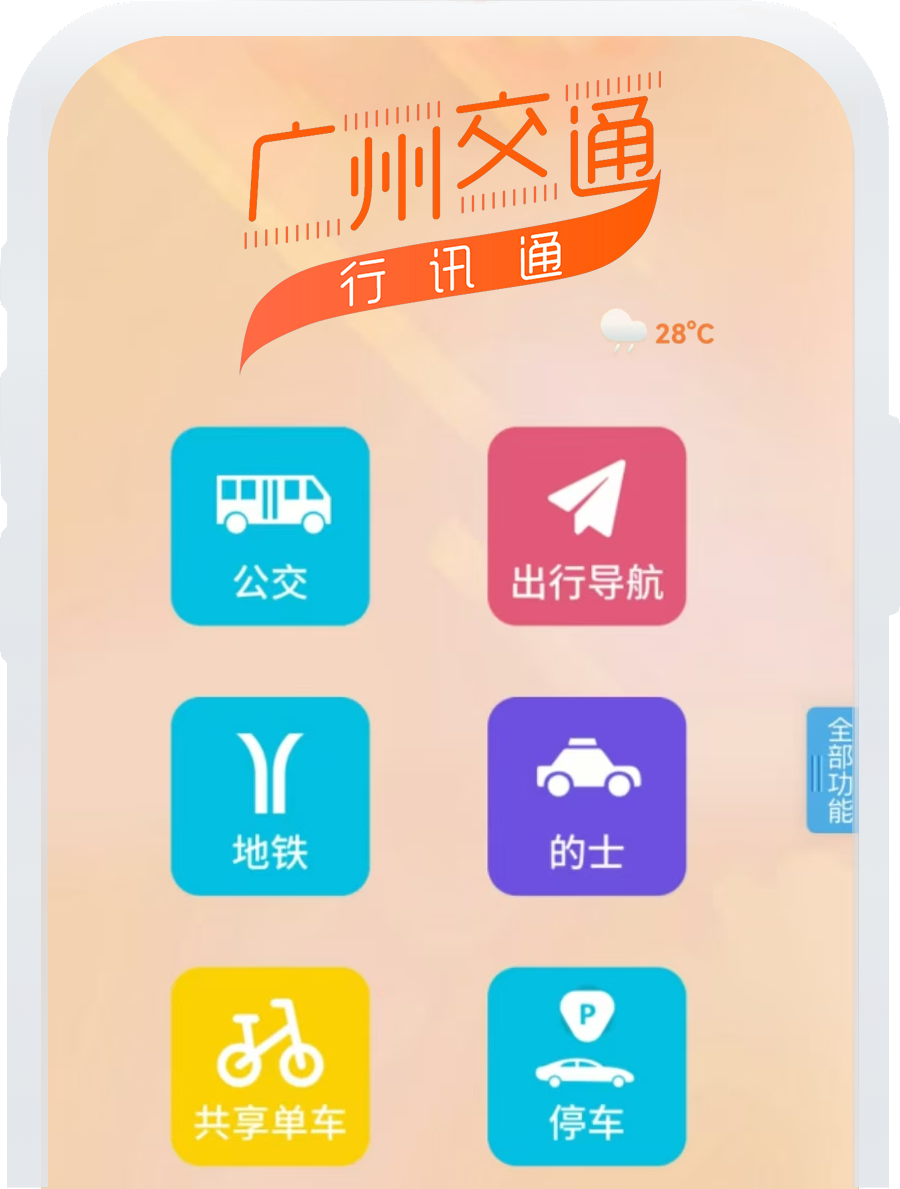
Task: Open the 停车 parking tile
Action: pos(586,1066)
